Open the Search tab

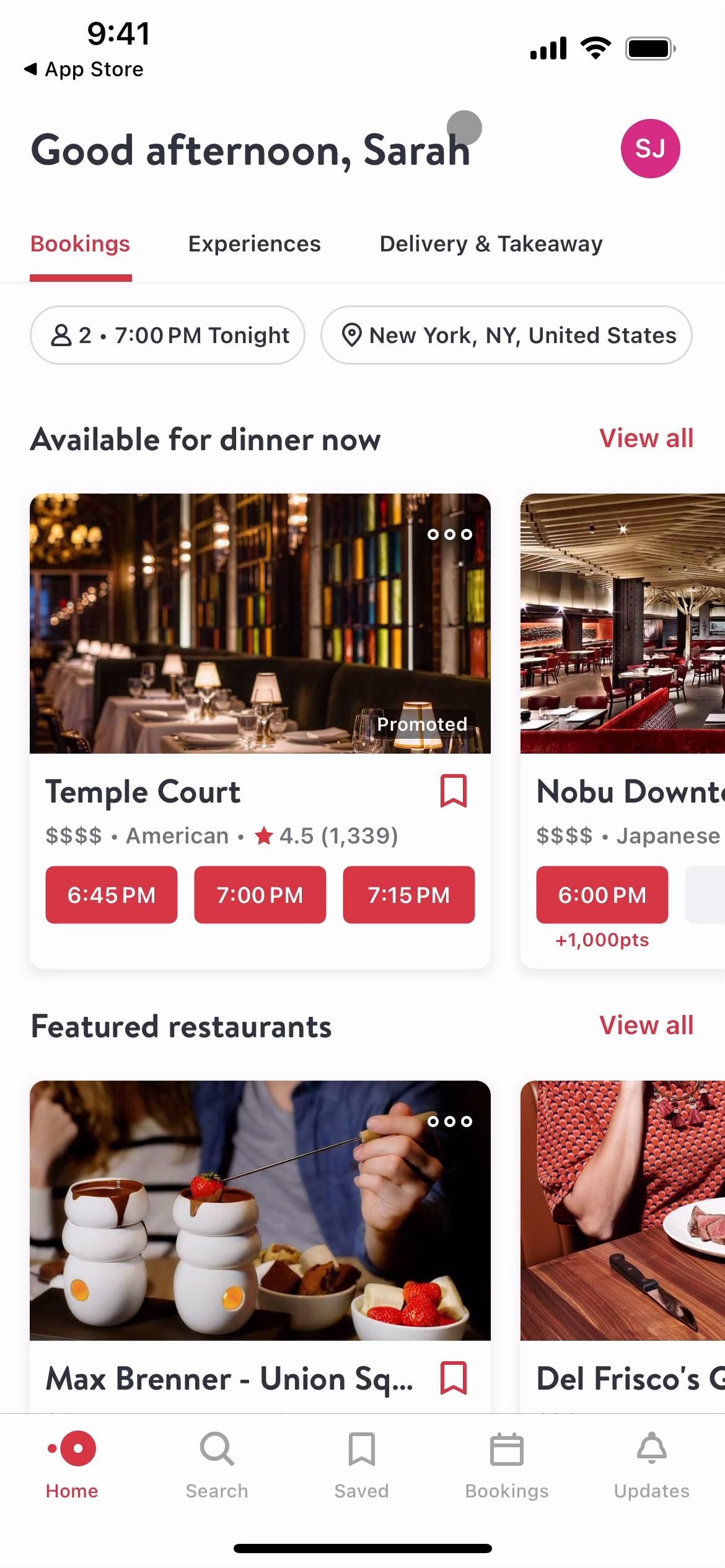pos(217,1465)
